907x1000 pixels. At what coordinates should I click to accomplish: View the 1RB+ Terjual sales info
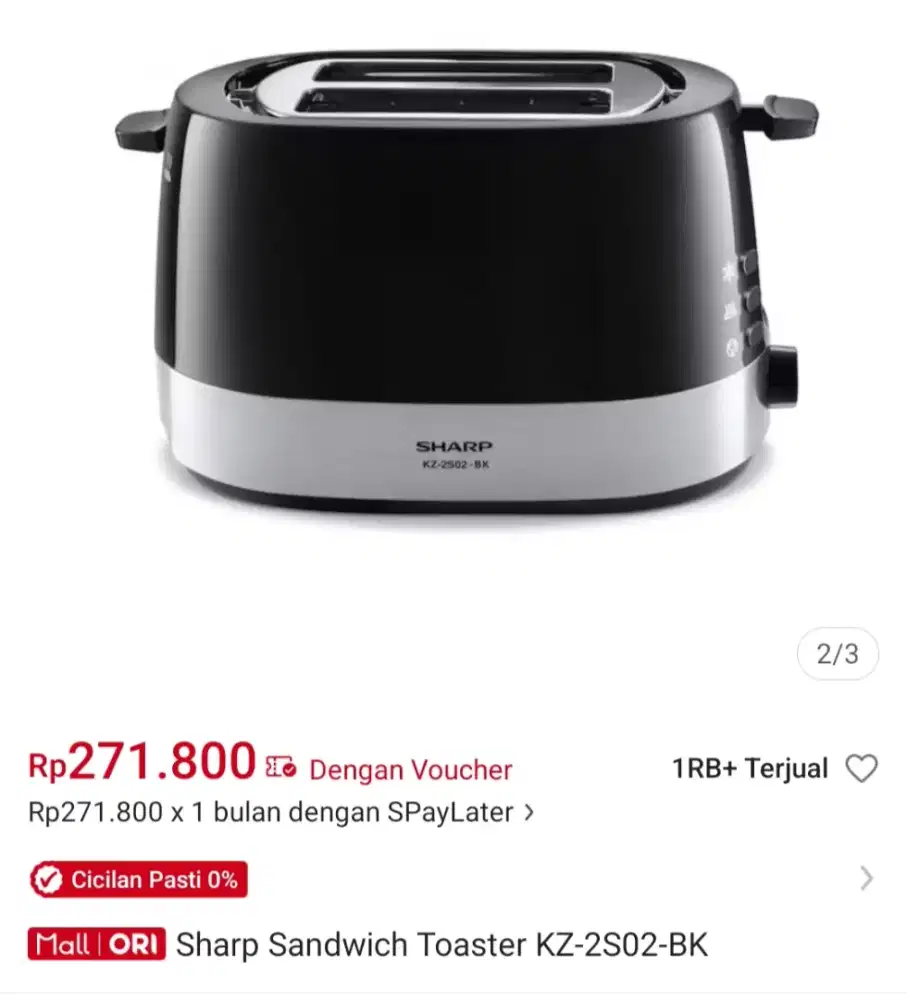tap(748, 768)
